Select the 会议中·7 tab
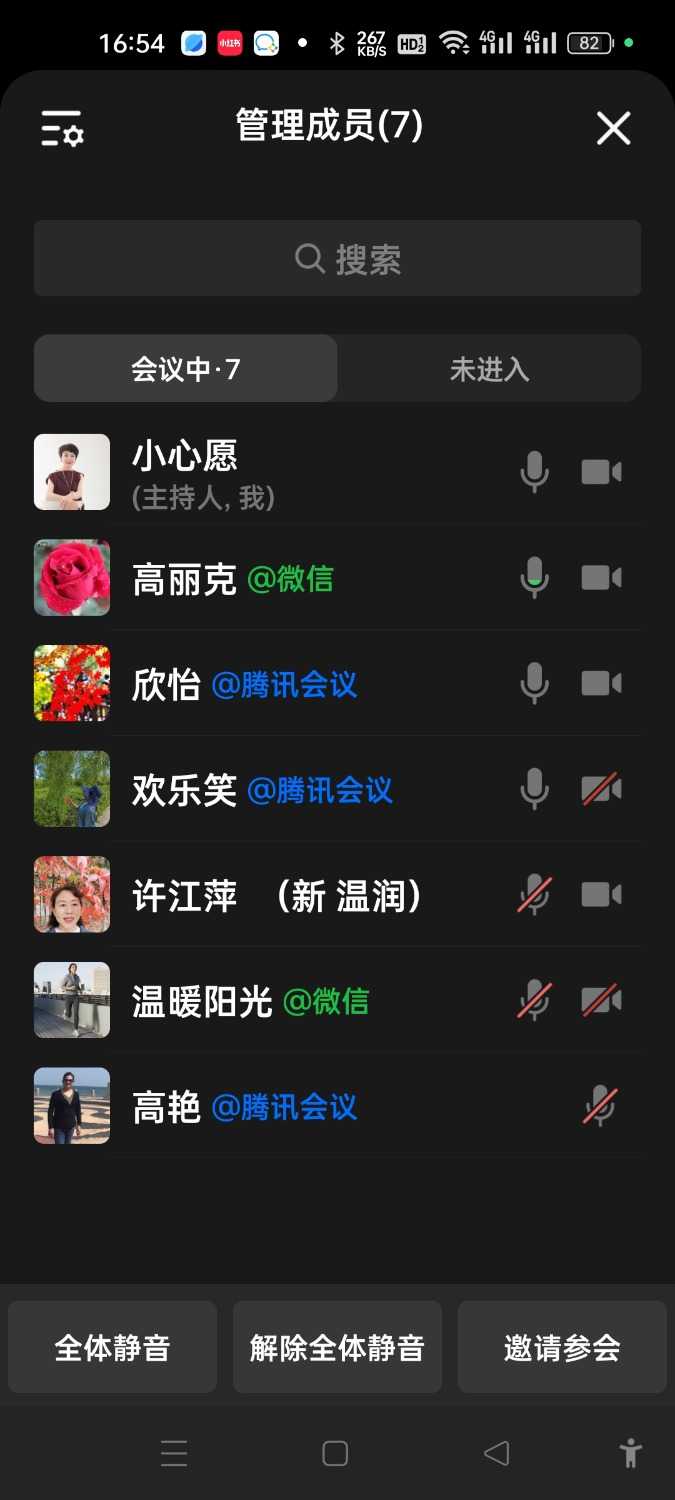This screenshot has height=1500, width=675. (x=186, y=369)
